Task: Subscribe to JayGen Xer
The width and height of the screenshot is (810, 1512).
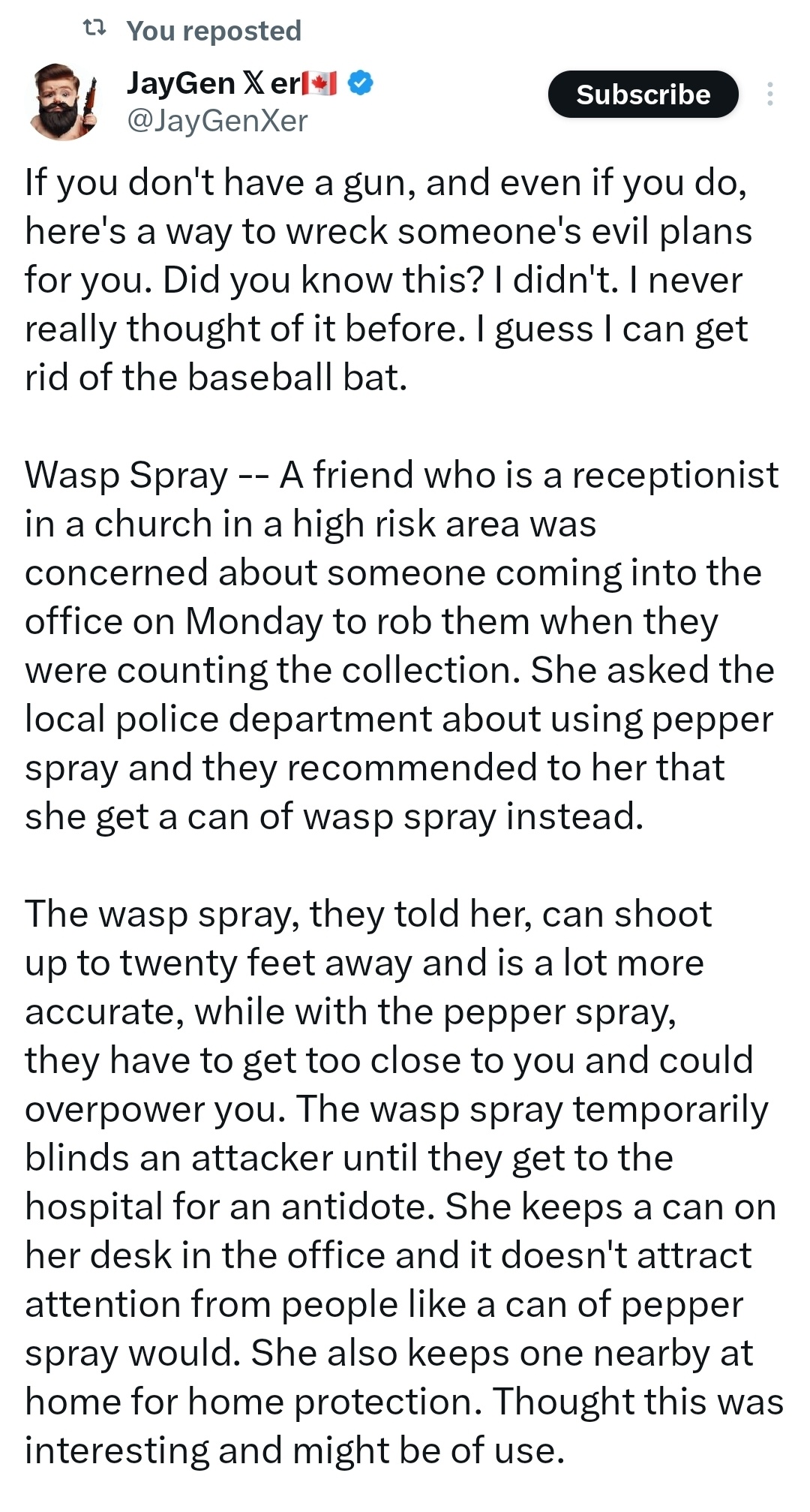Action: click(643, 95)
